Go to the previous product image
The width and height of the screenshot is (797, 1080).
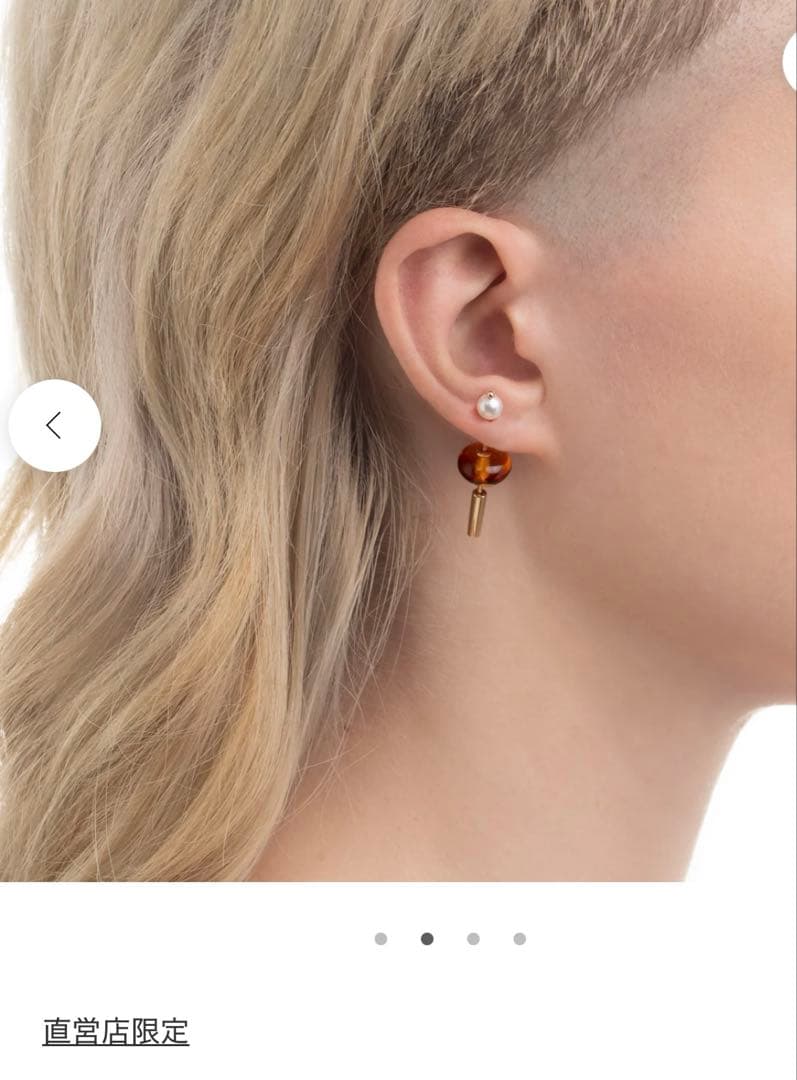(x=54, y=426)
